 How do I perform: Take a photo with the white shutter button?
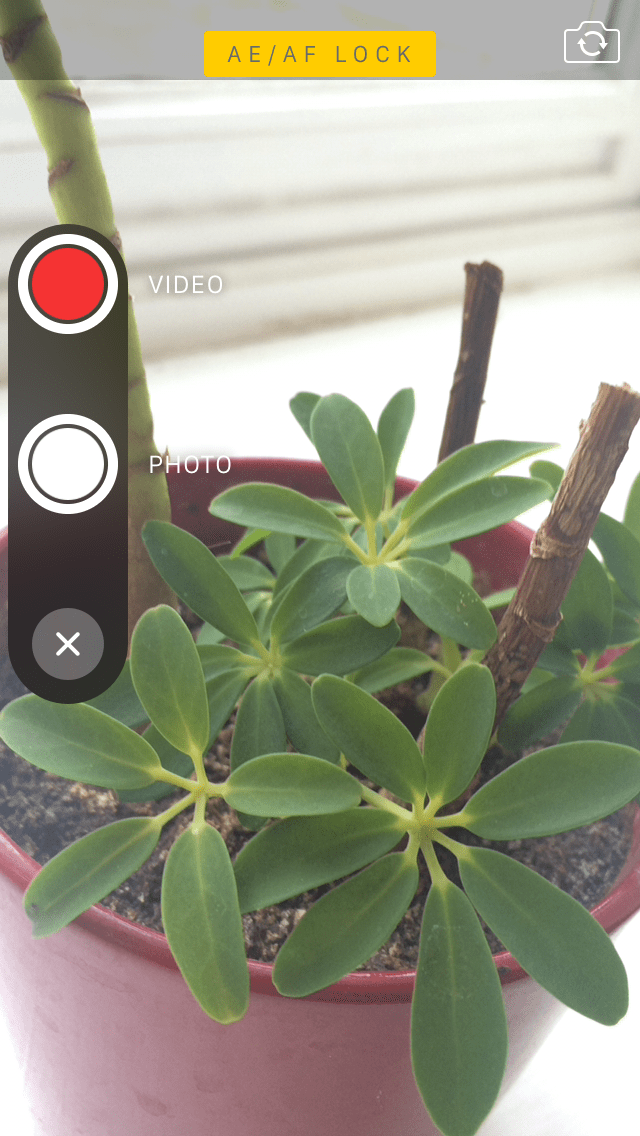pos(68,464)
